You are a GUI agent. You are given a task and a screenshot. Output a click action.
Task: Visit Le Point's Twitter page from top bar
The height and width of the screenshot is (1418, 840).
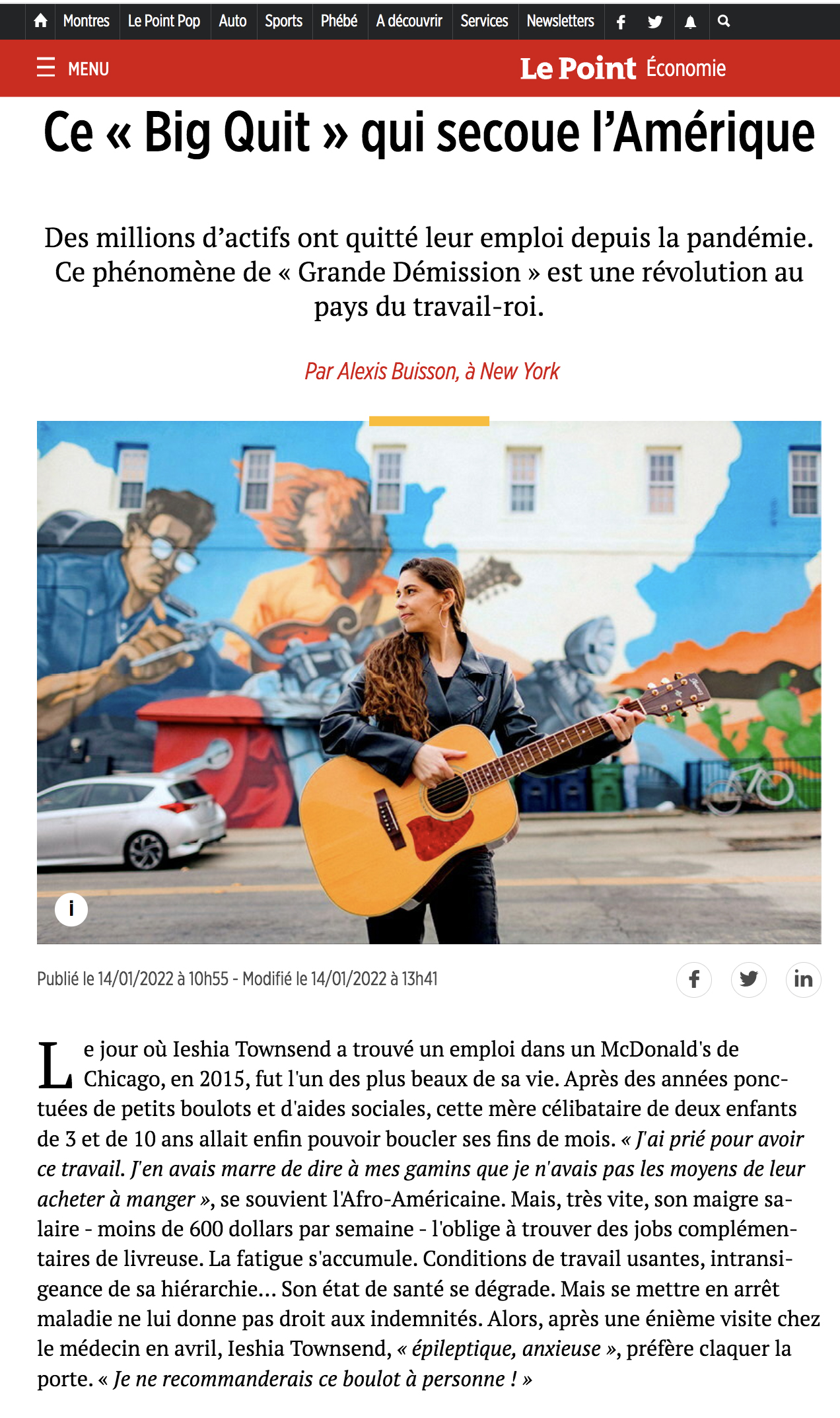[655, 22]
